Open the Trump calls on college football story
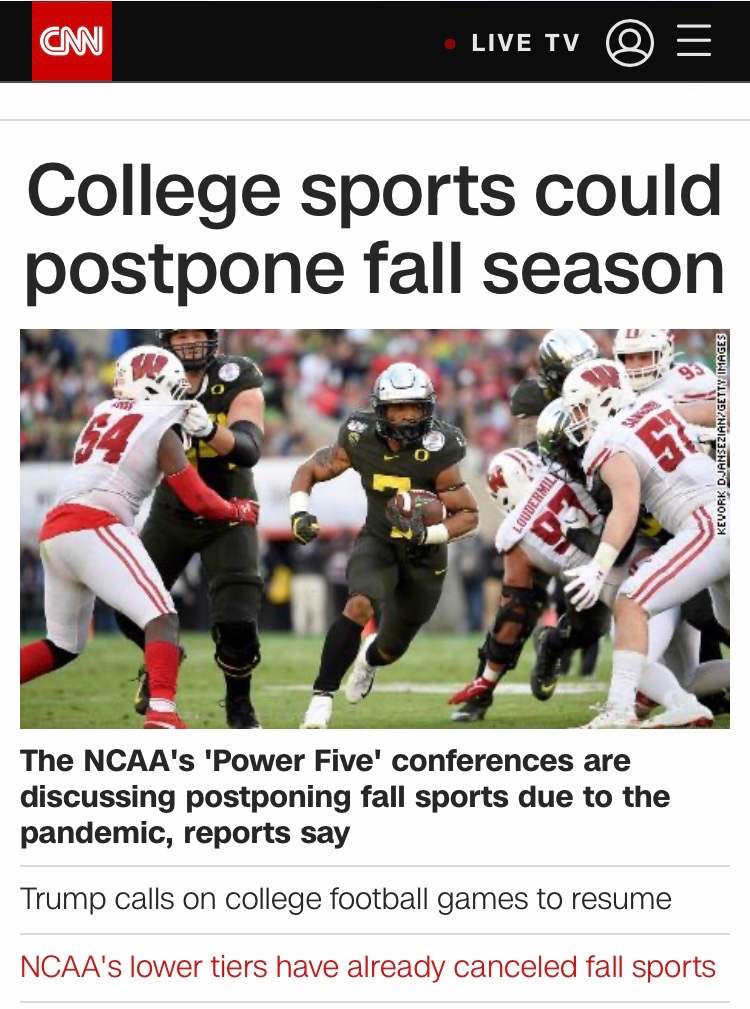 click(x=345, y=899)
